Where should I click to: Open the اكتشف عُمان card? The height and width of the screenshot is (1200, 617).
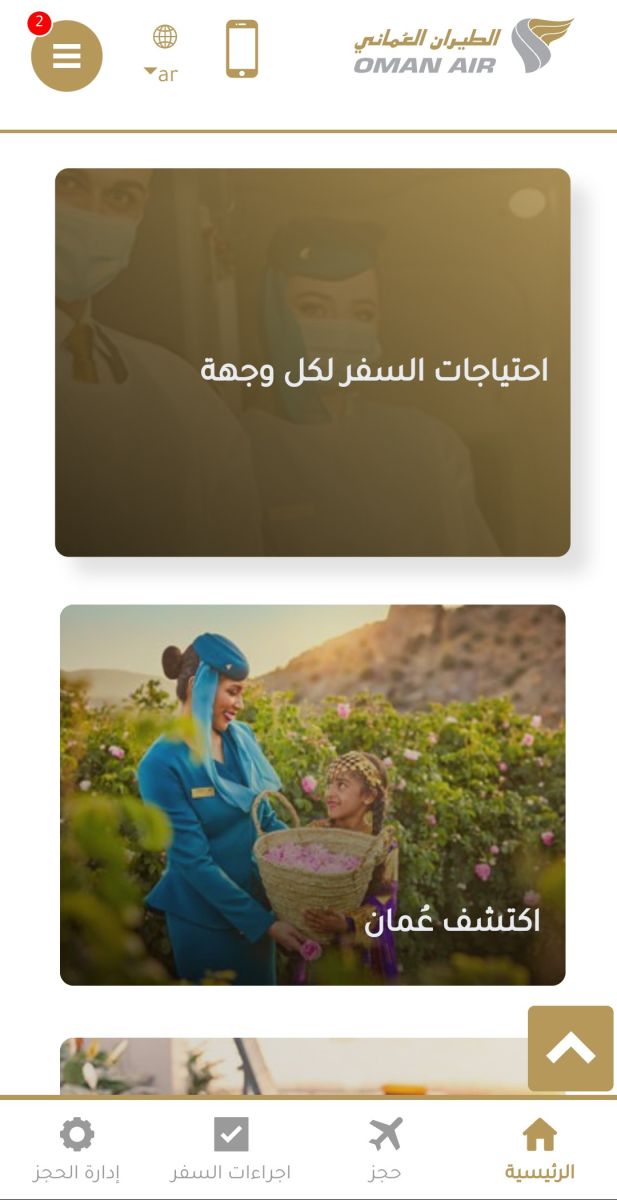tap(312, 794)
